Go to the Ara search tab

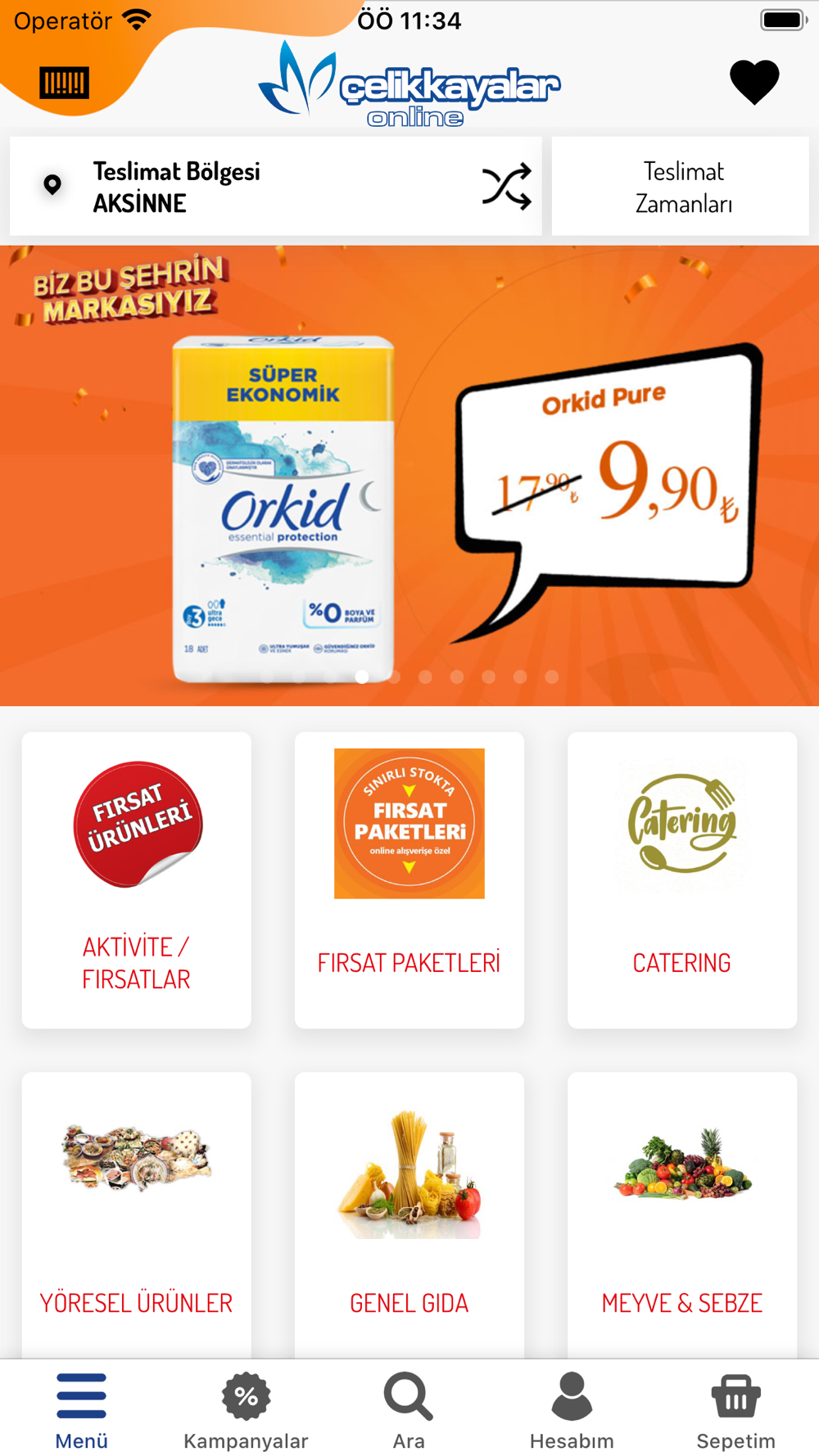(x=409, y=1410)
